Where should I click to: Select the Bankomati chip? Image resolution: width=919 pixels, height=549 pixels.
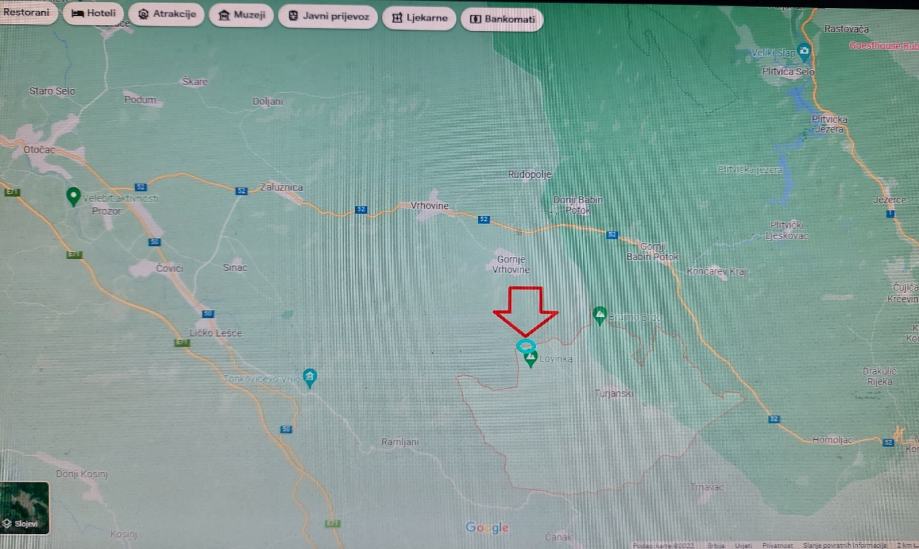click(503, 19)
